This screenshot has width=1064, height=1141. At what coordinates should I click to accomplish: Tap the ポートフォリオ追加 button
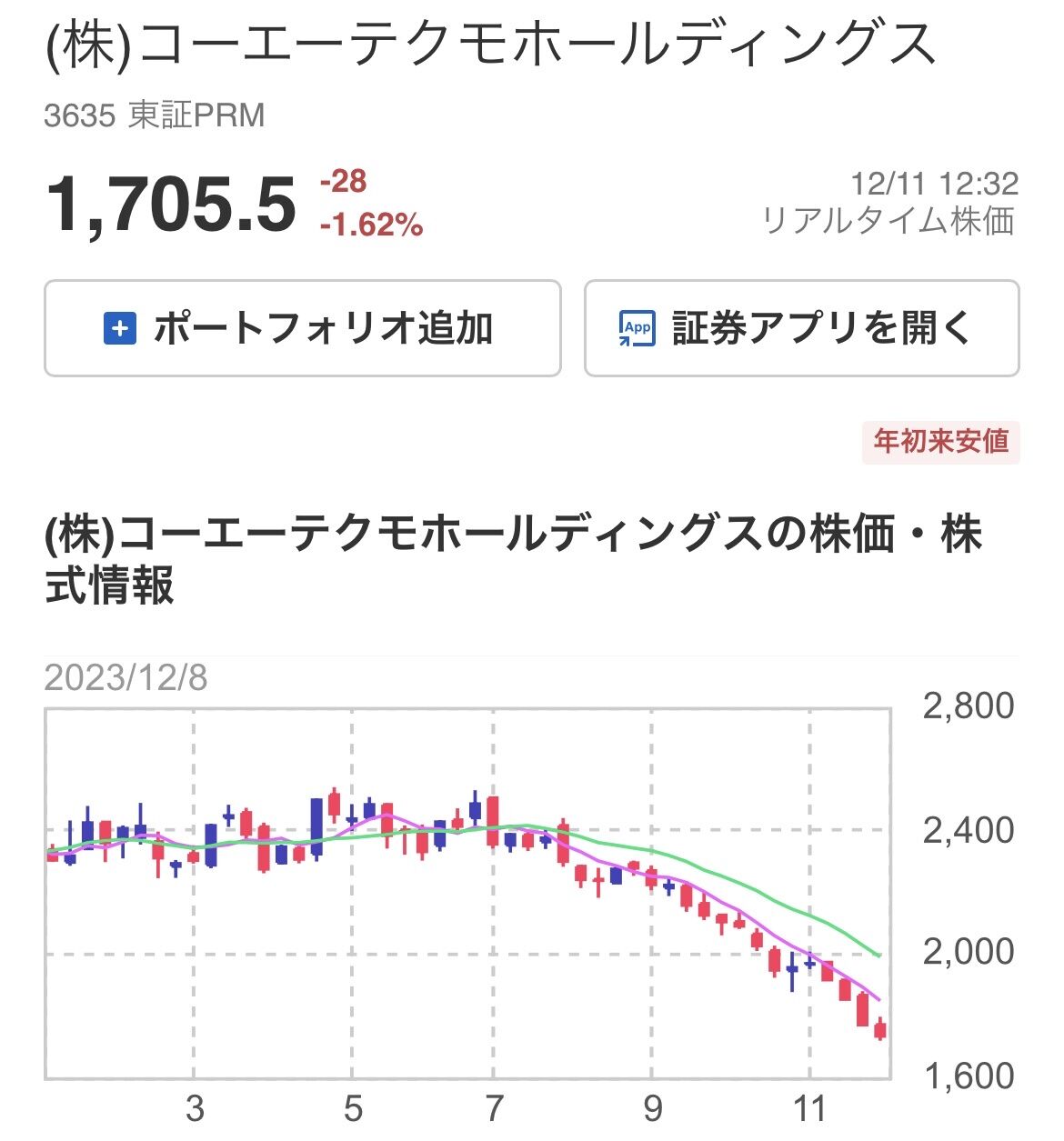pyautogui.click(x=302, y=328)
